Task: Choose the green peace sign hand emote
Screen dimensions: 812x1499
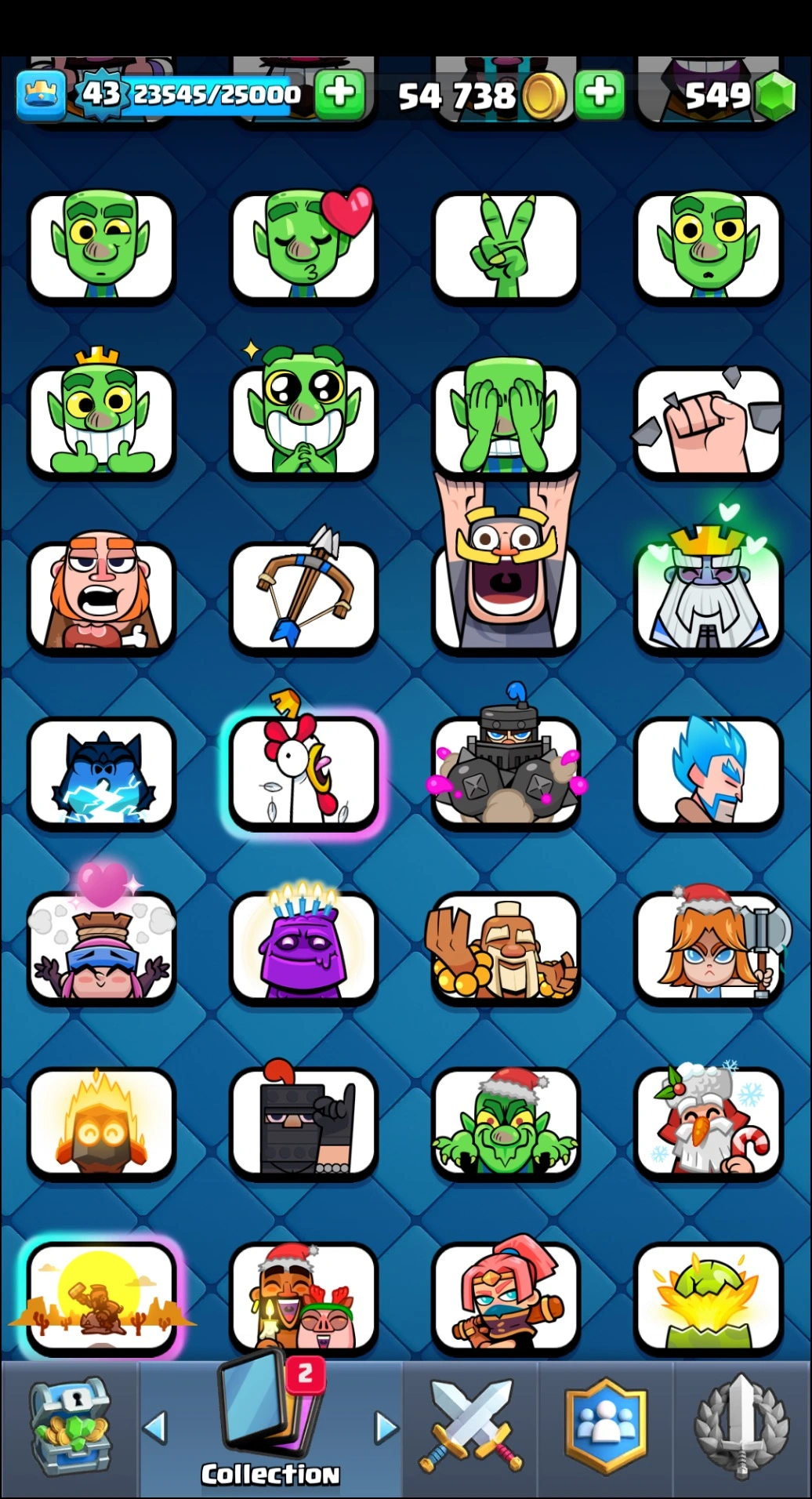Action: point(506,245)
